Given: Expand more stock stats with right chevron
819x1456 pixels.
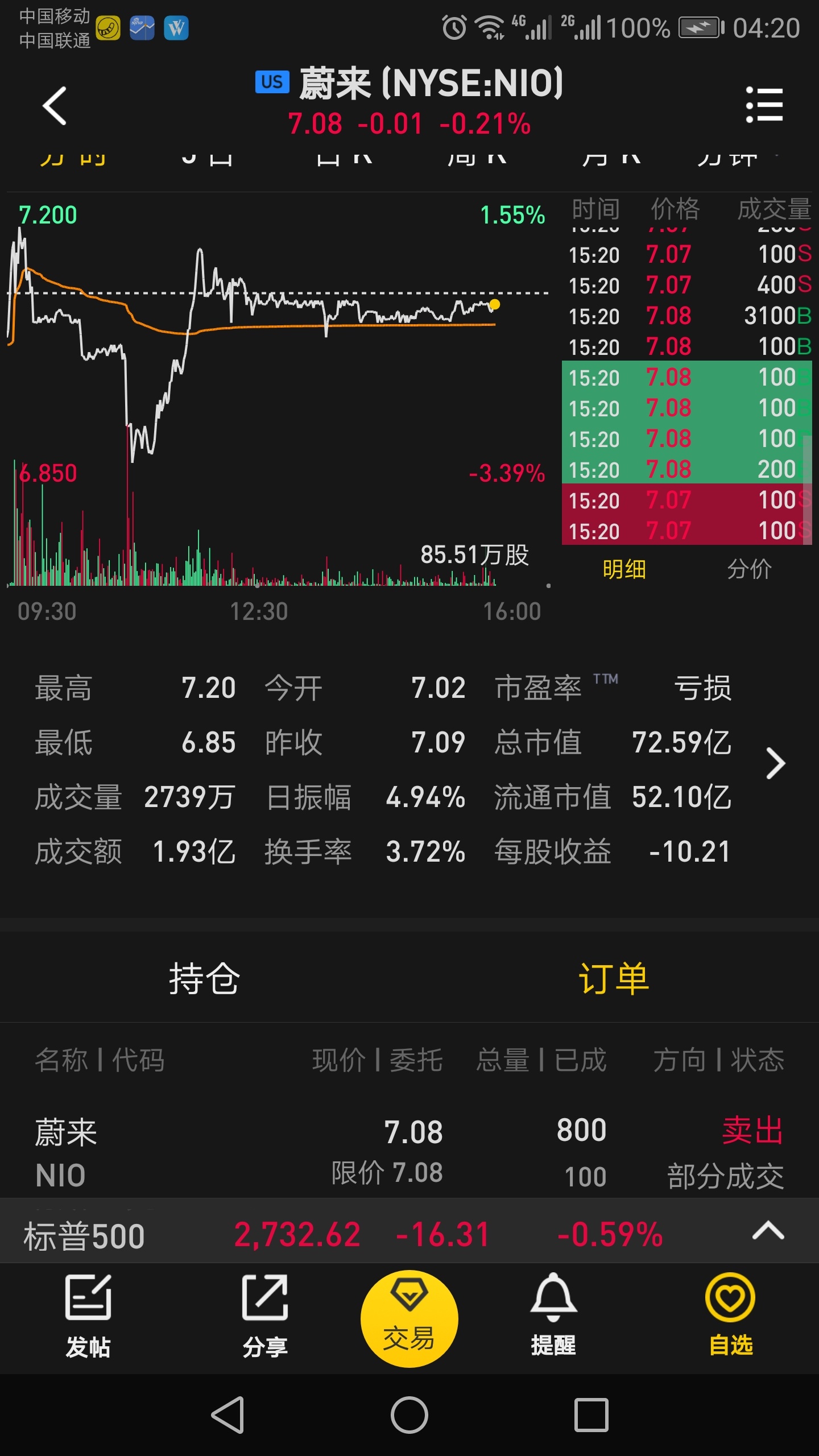Looking at the screenshot, I should coord(775,763).
